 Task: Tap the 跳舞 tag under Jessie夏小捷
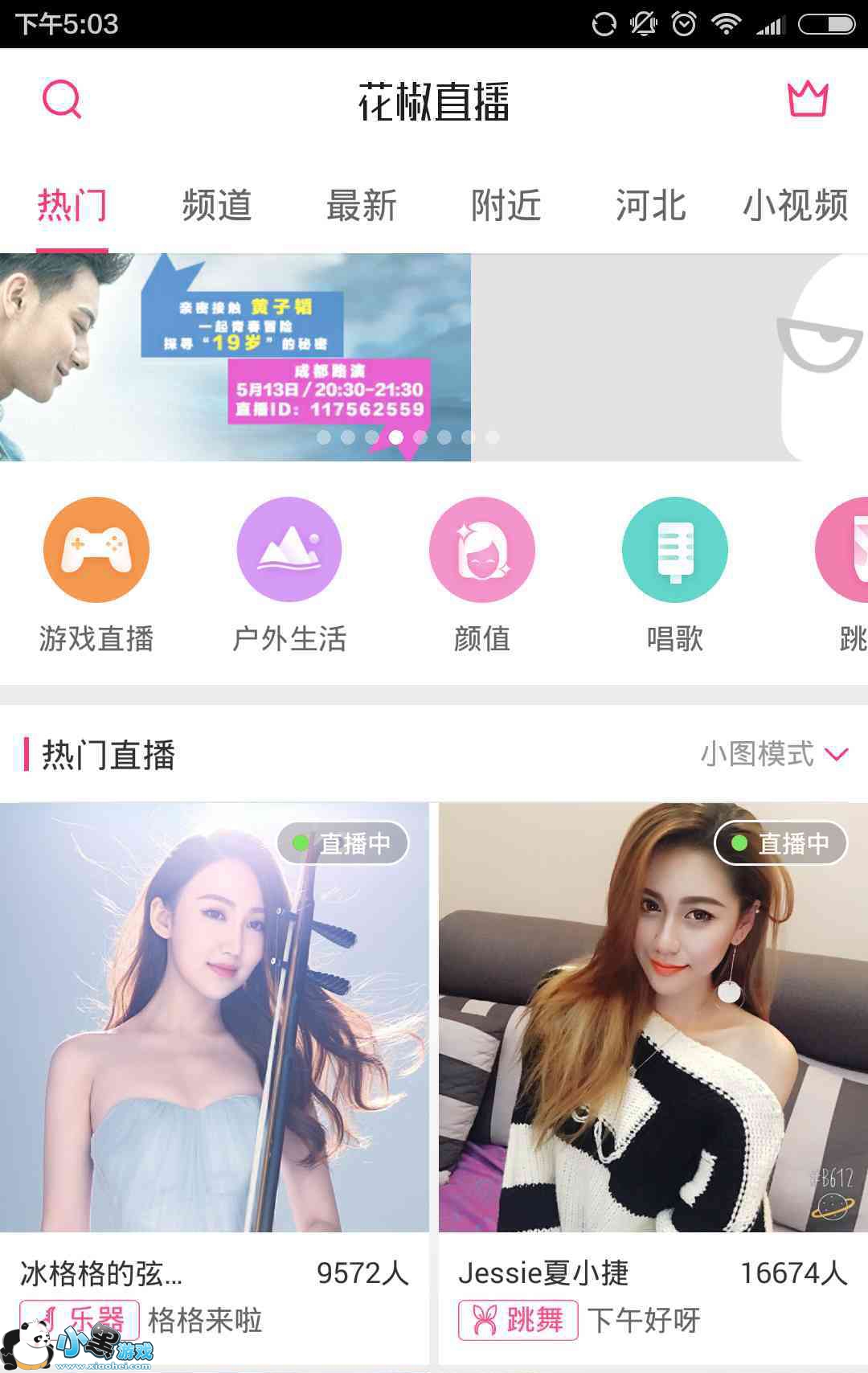point(518,1320)
